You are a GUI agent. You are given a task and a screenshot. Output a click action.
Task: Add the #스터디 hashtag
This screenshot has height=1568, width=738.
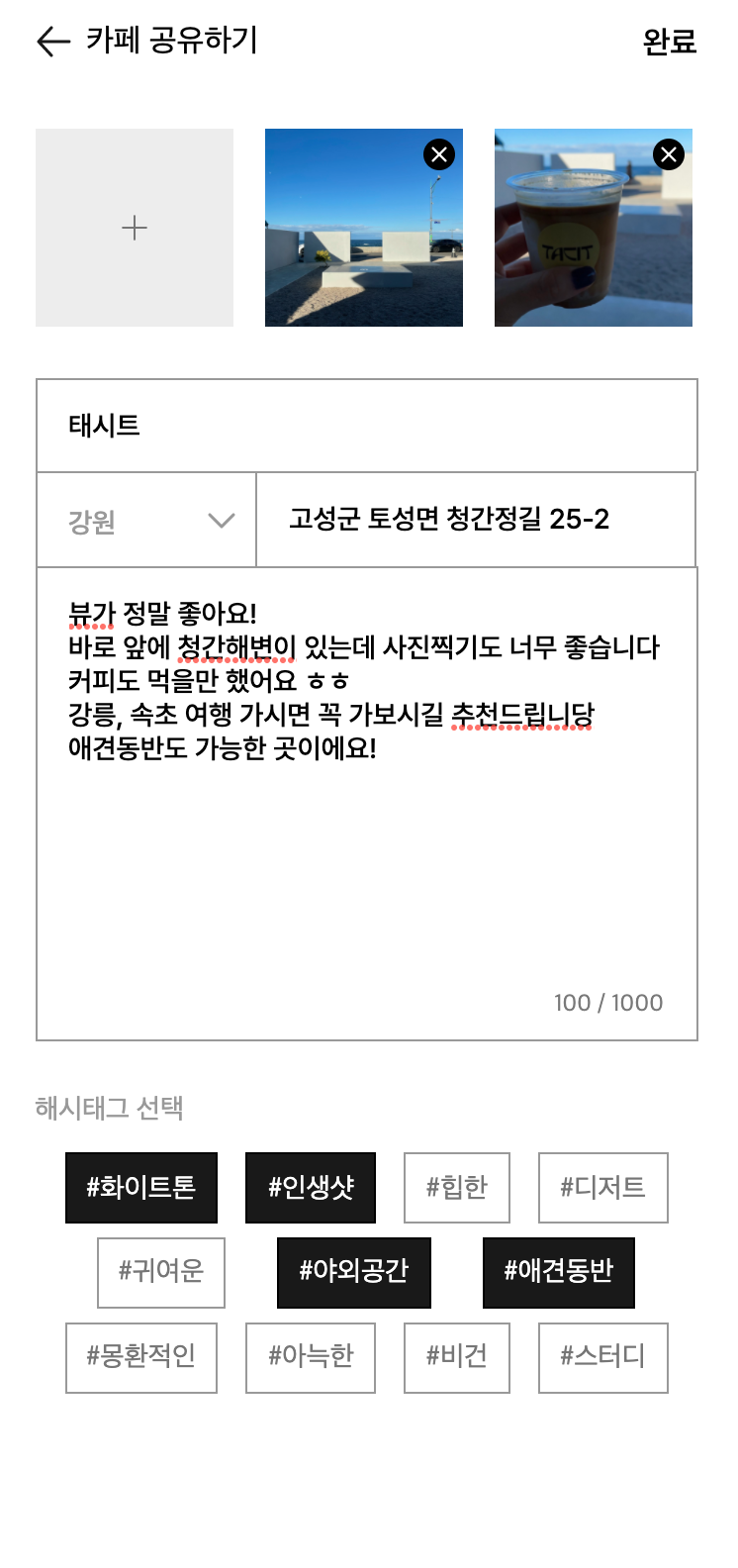click(603, 1358)
